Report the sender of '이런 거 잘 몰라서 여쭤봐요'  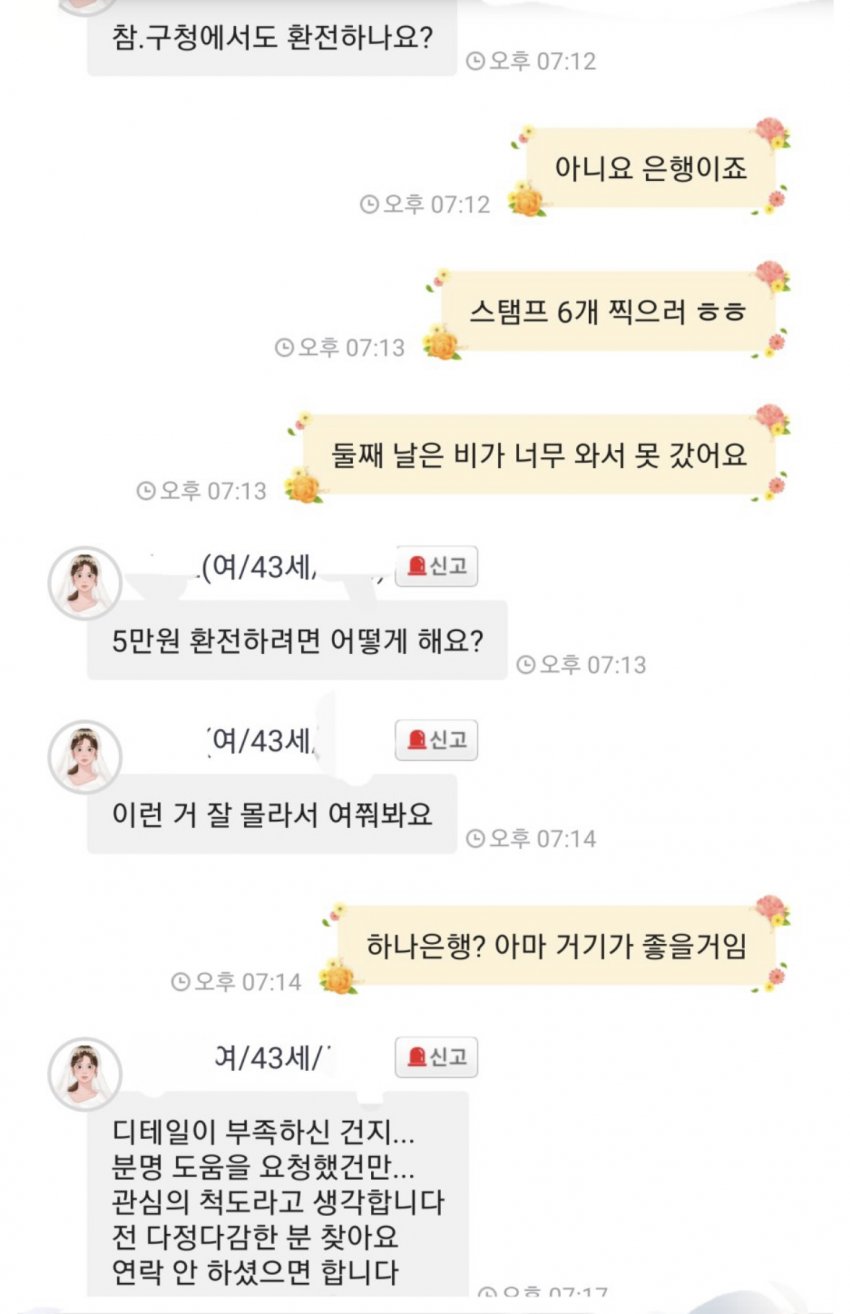pyautogui.click(x=437, y=740)
